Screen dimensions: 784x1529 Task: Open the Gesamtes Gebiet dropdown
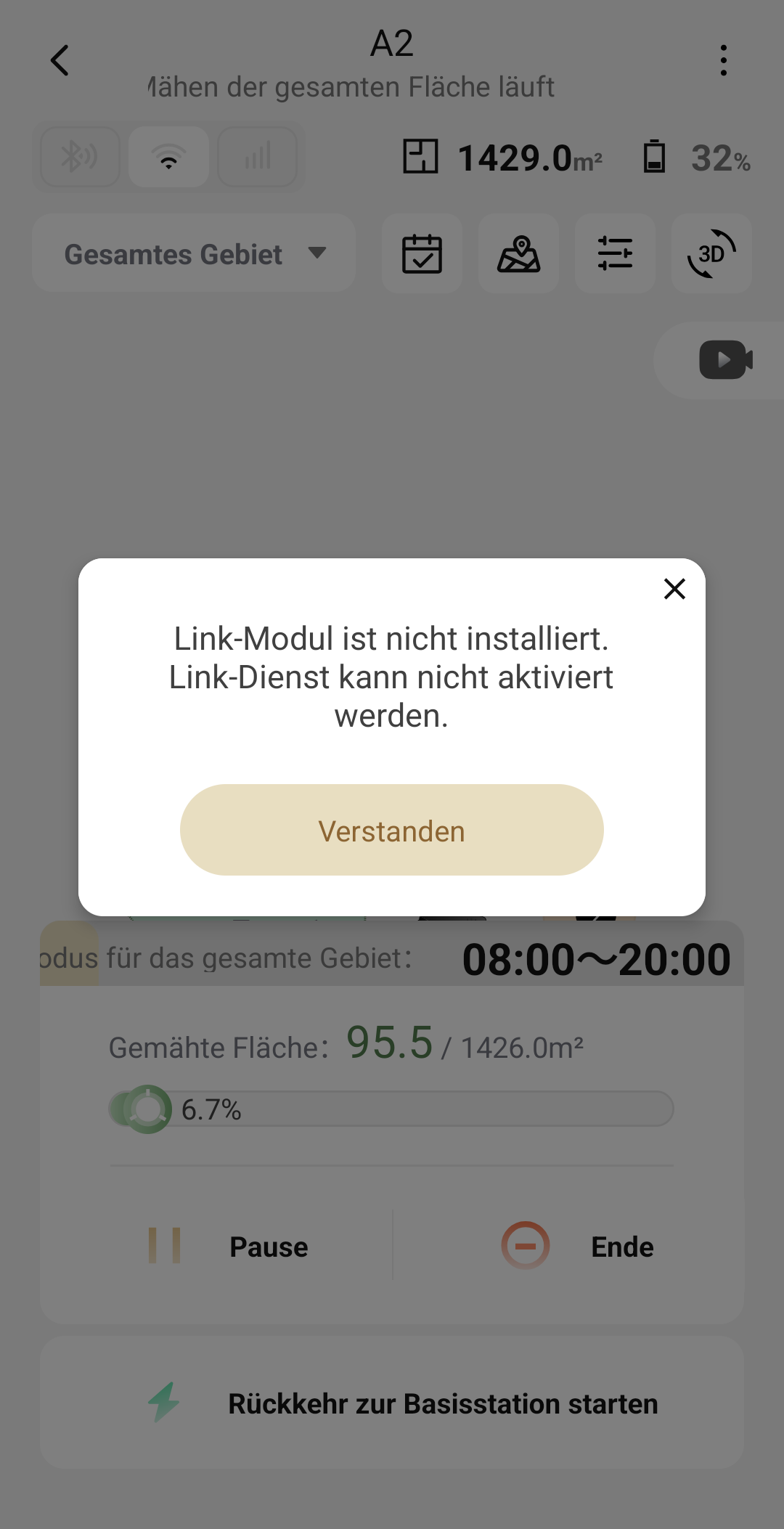(x=194, y=253)
